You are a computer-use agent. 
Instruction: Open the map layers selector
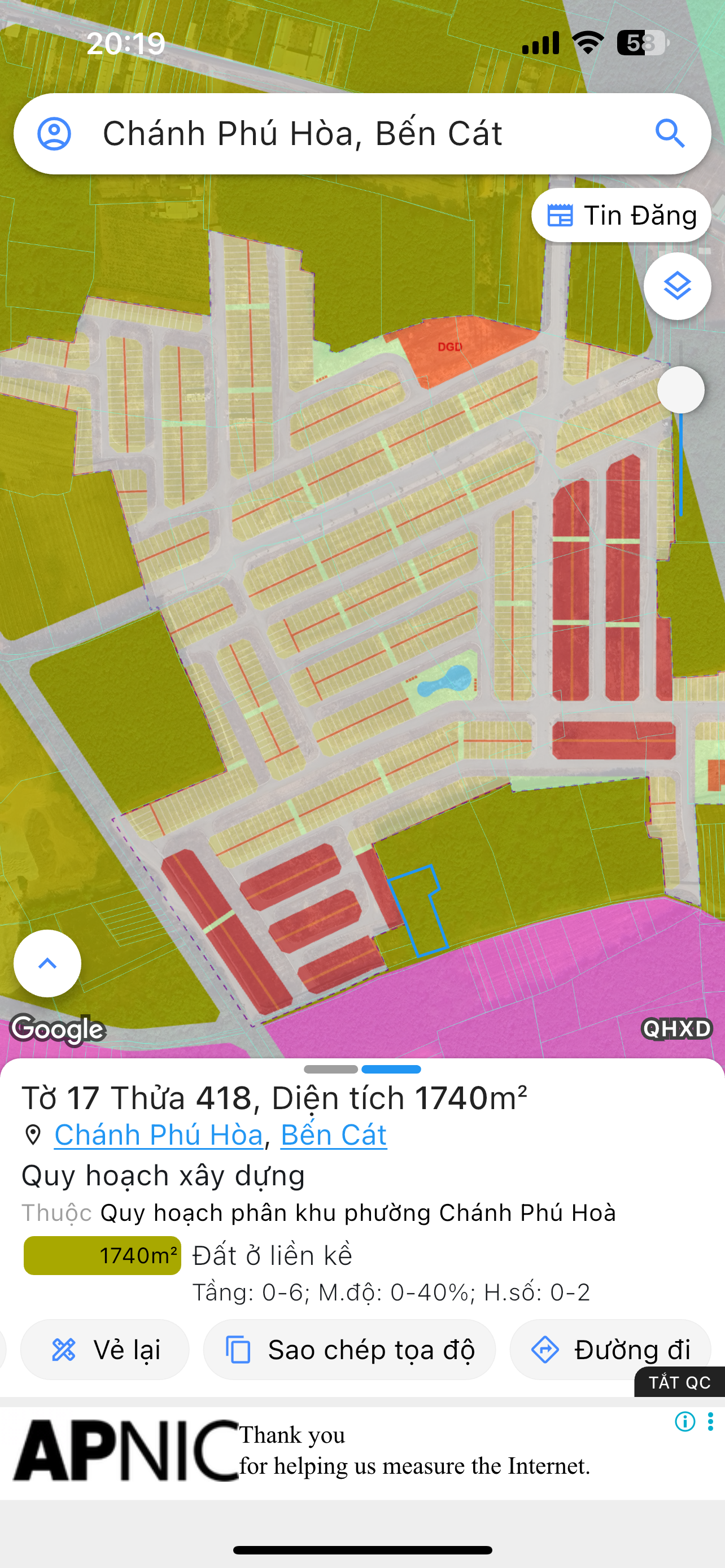(x=677, y=286)
